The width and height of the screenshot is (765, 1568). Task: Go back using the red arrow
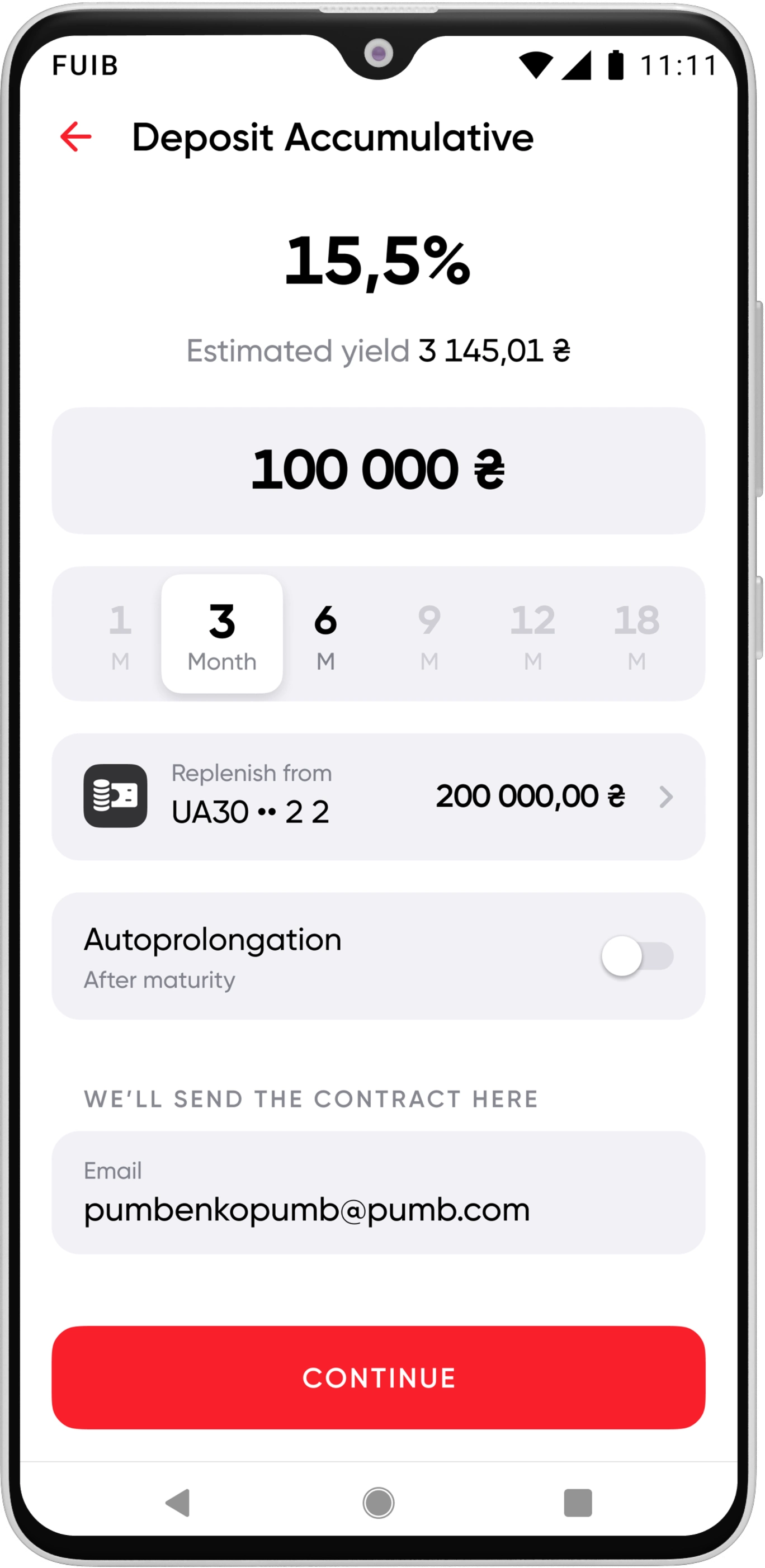pyautogui.click(x=75, y=136)
